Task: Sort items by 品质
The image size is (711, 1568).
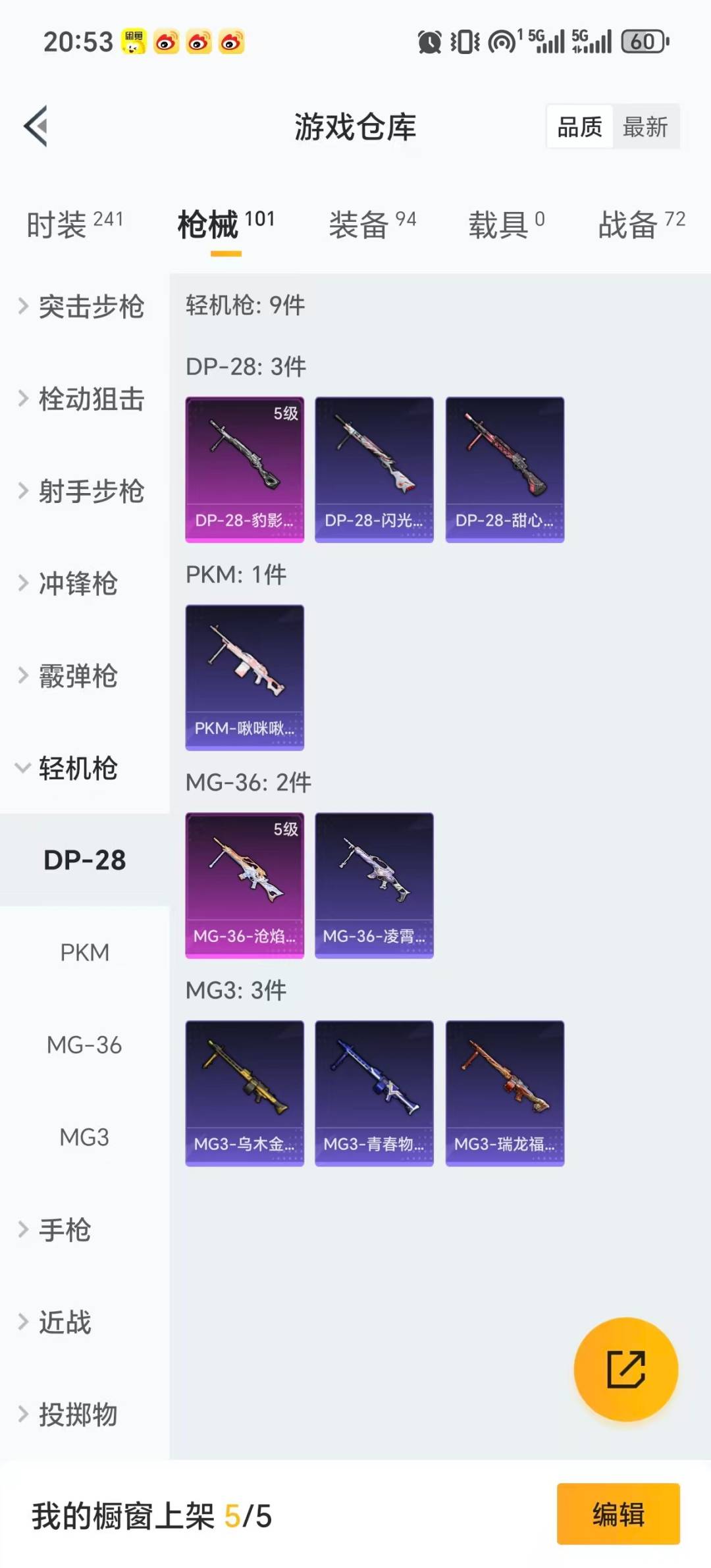Action: tap(577, 127)
